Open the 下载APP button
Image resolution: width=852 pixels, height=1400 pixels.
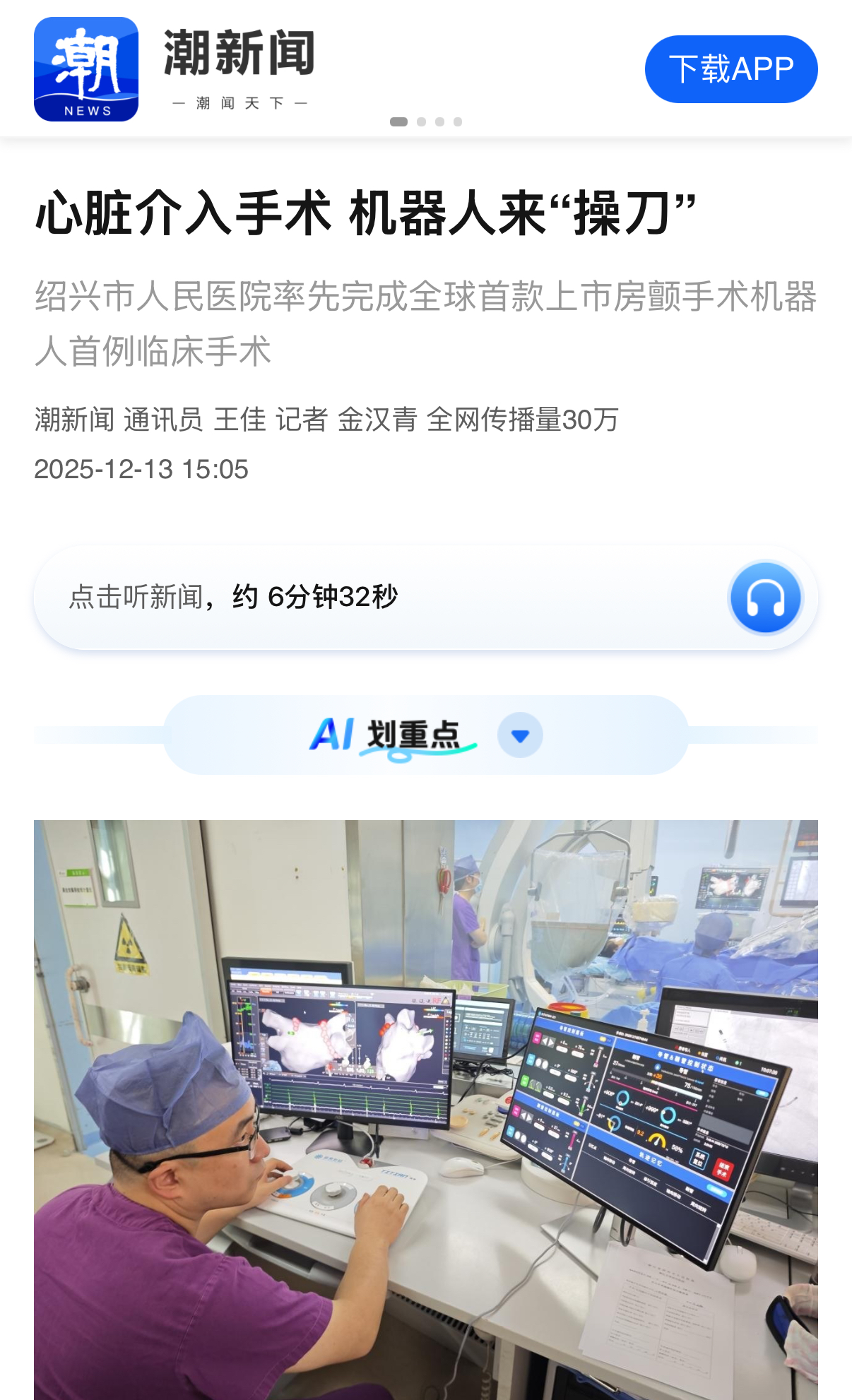coord(730,69)
